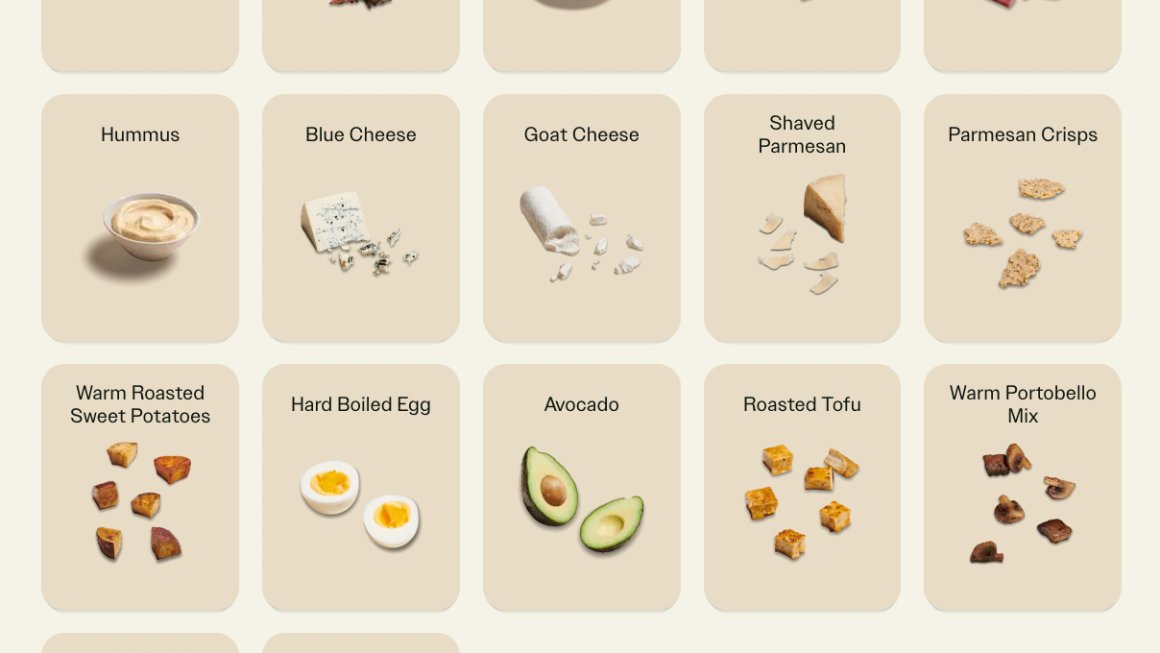Image resolution: width=1160 pixels, height=653 pixels.
Task: Pick the Shaved Parmesan card
Action: [x=802, y=218]
